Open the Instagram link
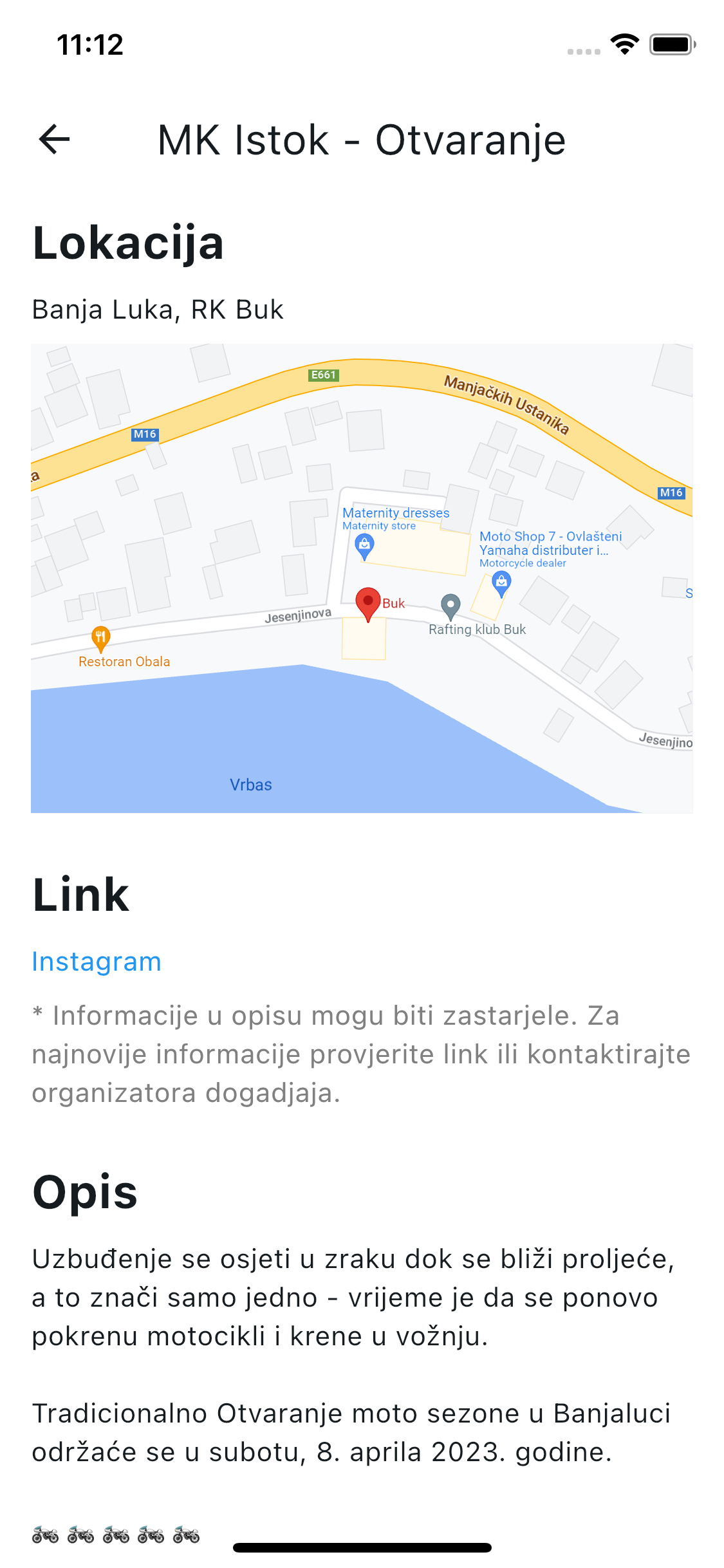This screenshot has height=1568, width=724. click(97, 962)
